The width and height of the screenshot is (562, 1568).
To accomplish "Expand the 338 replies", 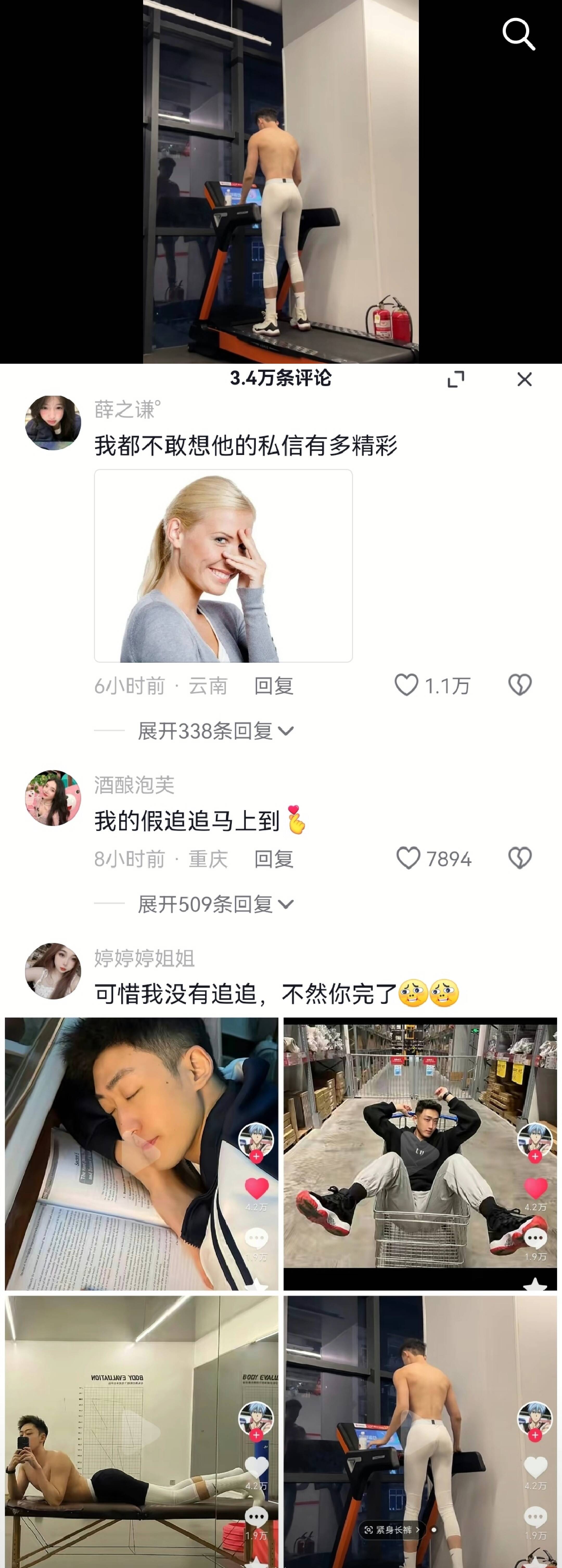I will (x=215, y=730).
